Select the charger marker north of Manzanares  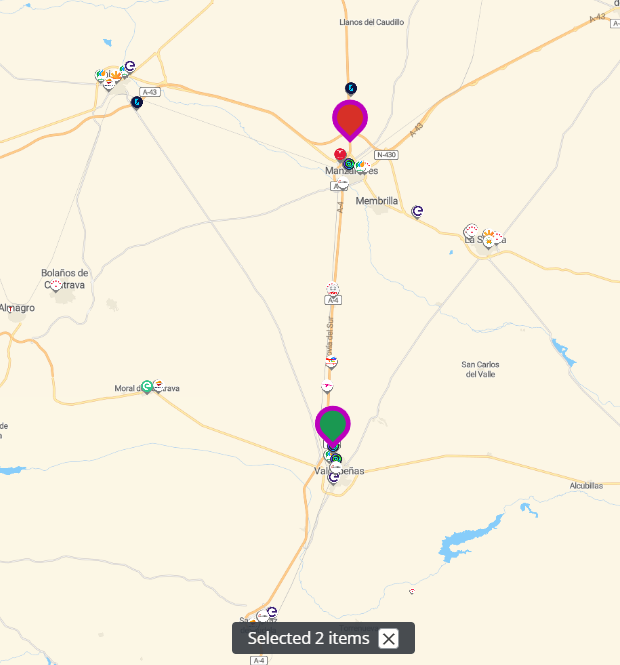(350, 89)
